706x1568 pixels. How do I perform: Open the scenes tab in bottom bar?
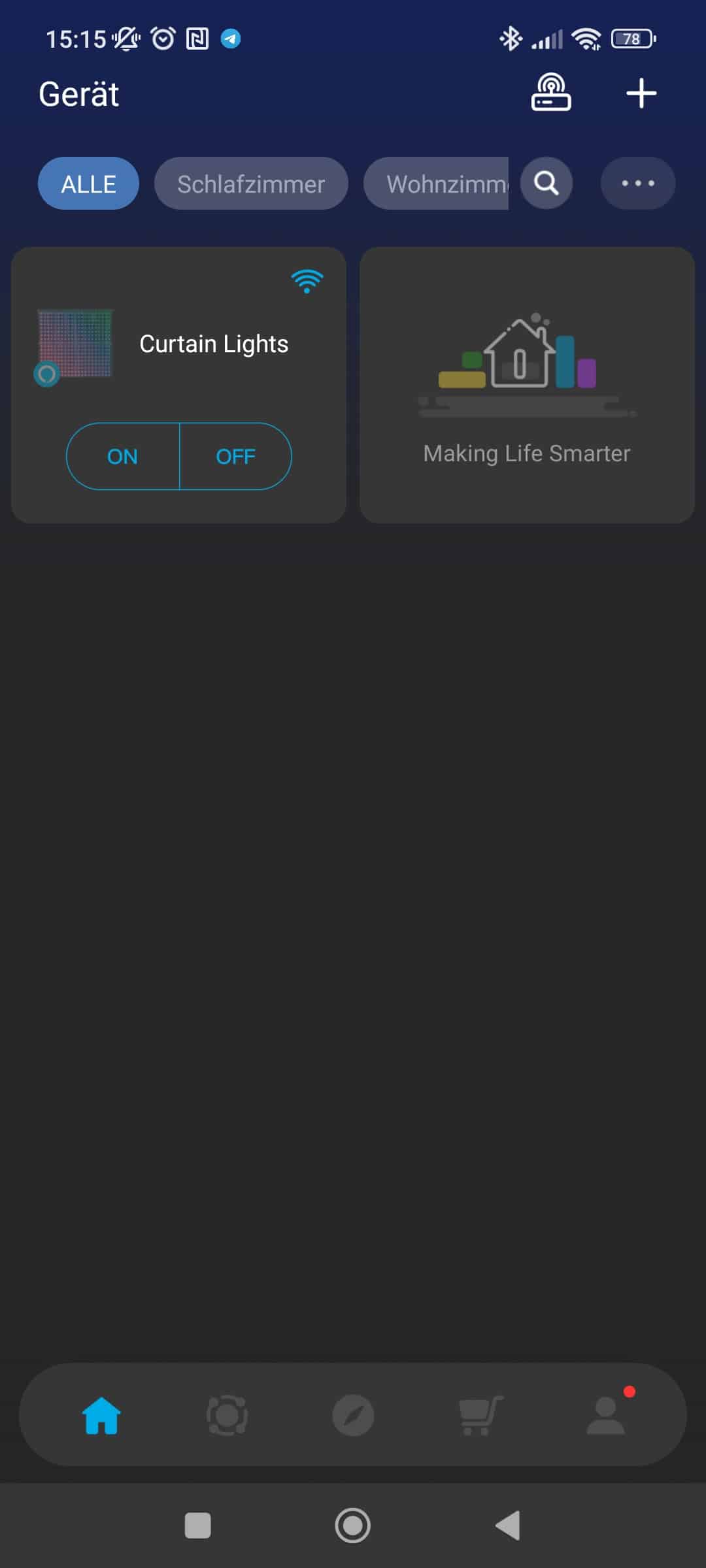coord(227,1415)
